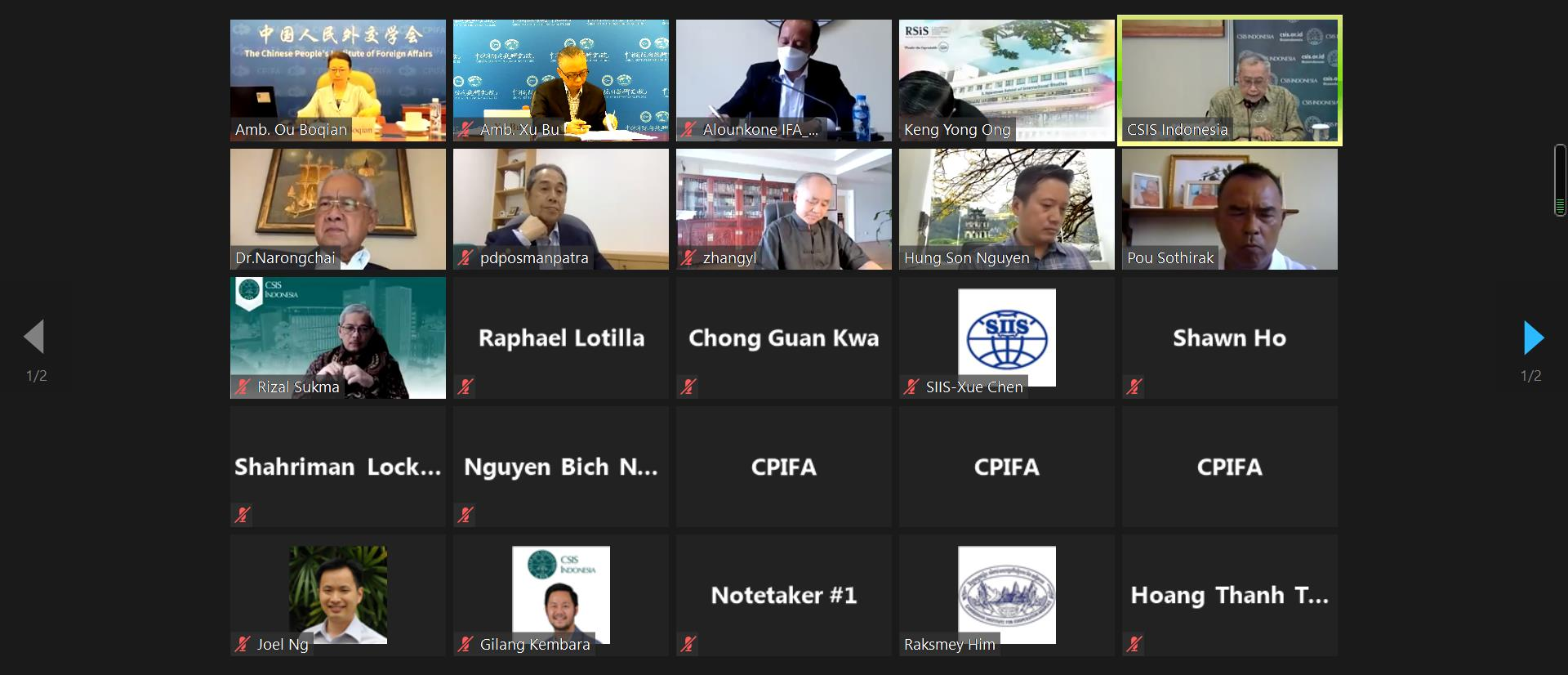The height and width of the screenshot is (675, 1568).
Task: Select Amb. Xu Bu's video tile
Action: coord(560,80)
